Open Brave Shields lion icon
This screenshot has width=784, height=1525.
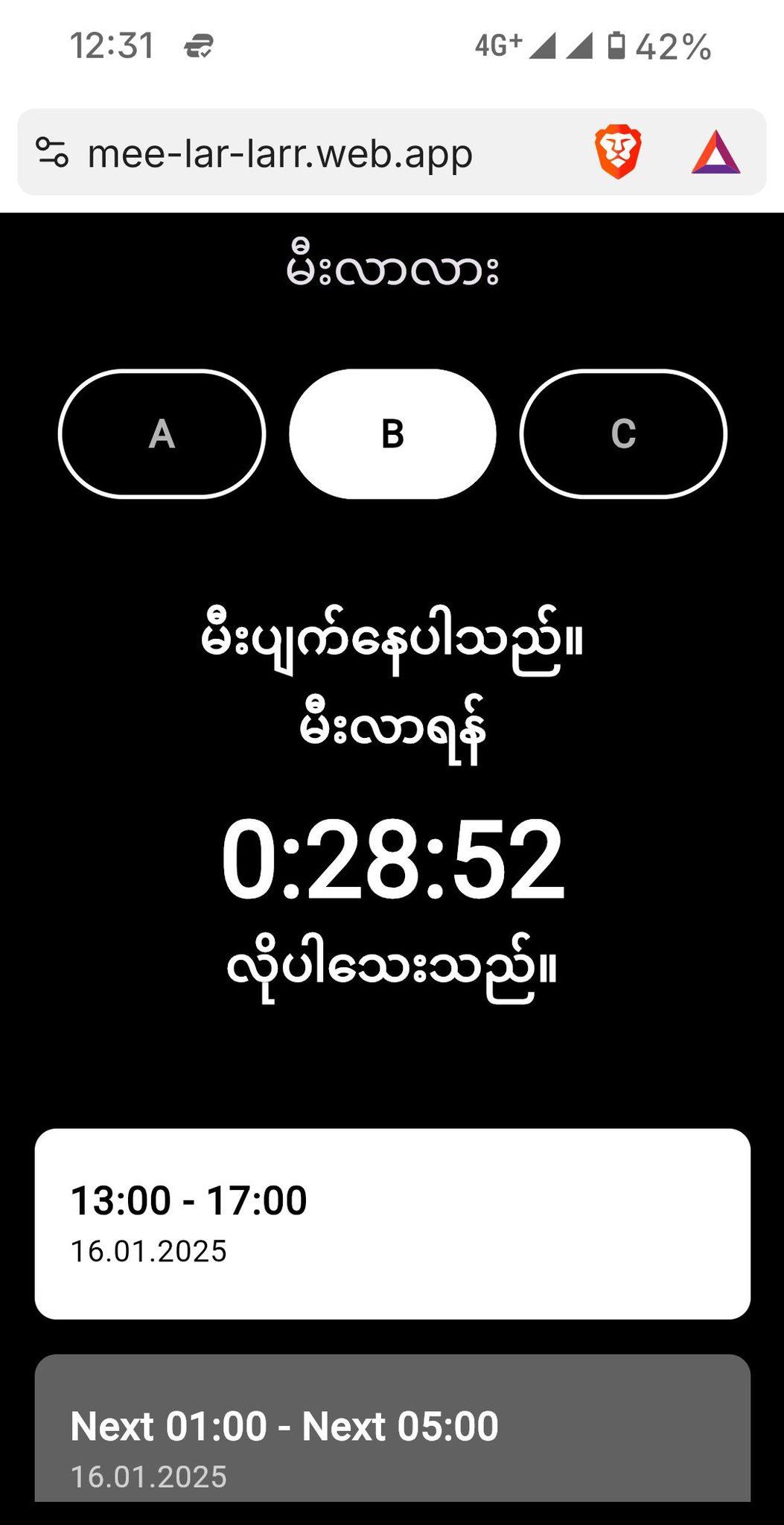(618, 153)
